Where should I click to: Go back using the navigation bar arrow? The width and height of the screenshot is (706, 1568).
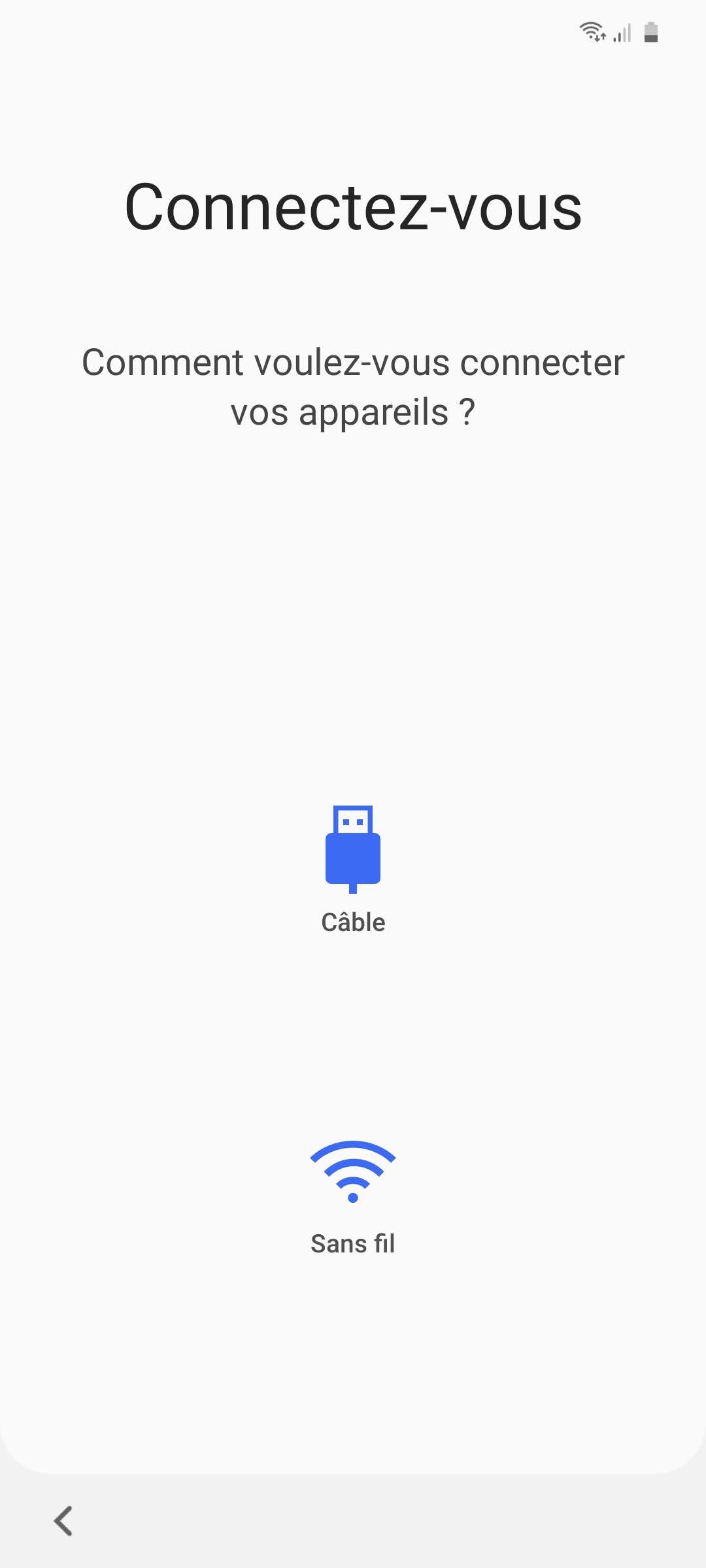[x=63, y=1521]
